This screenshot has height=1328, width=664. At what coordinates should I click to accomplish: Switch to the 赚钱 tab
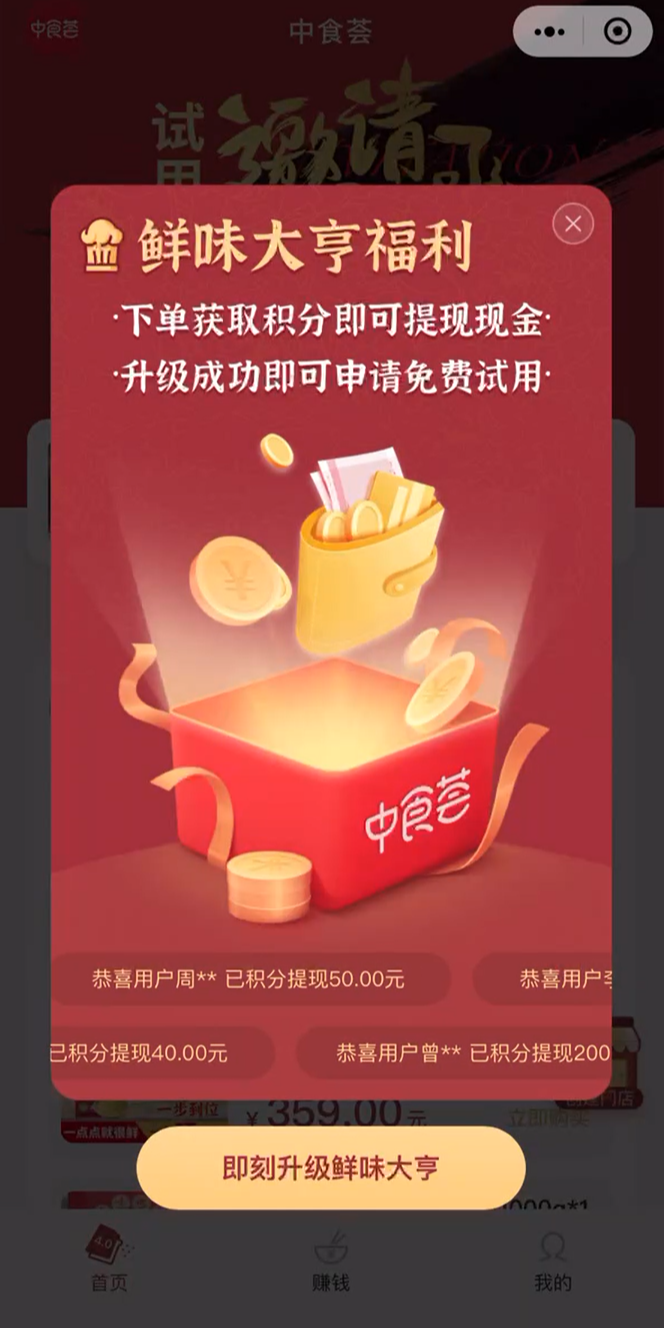[331, 1260]
